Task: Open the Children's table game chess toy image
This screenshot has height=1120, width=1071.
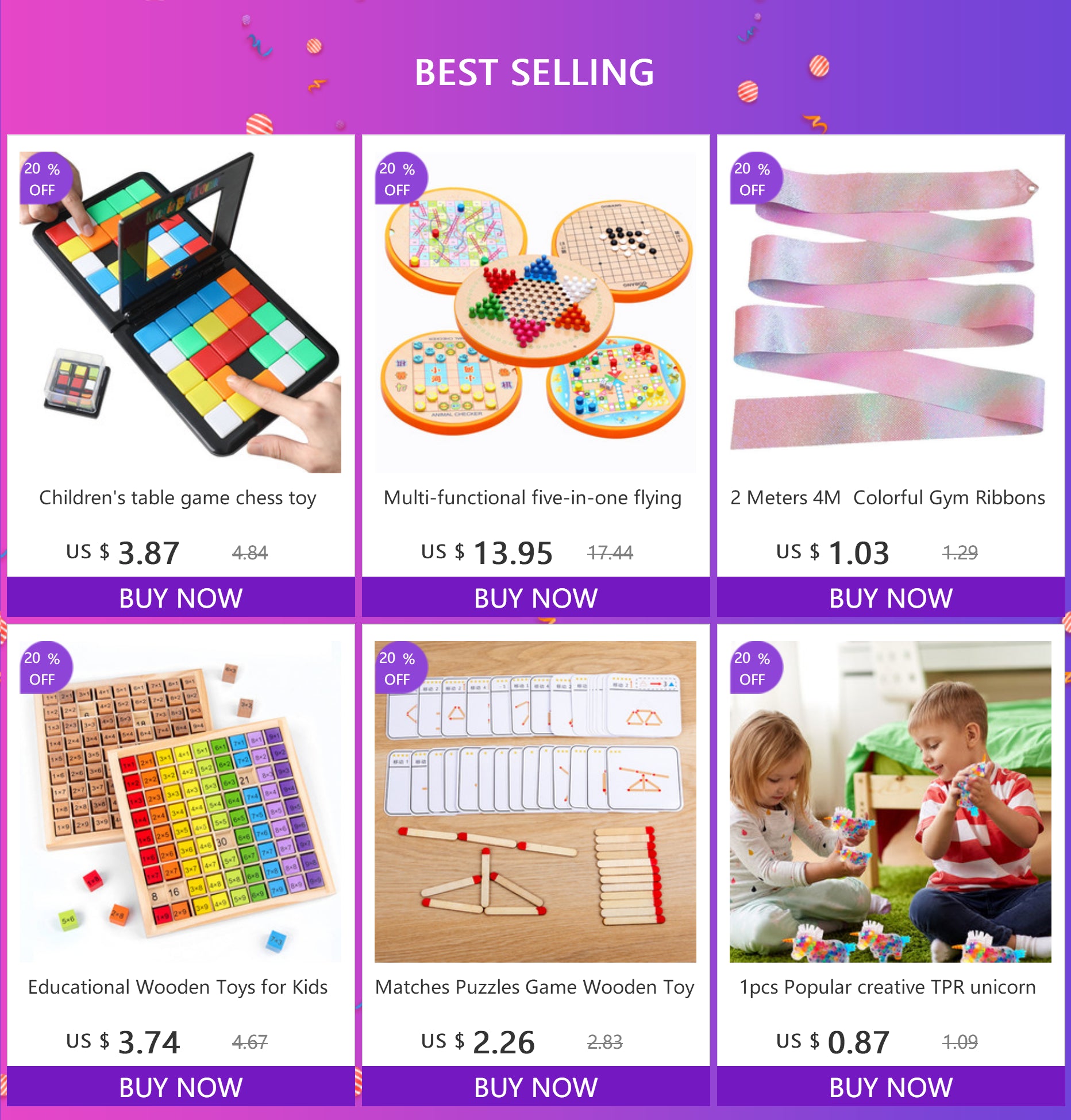Action: (x=180, y=313)
